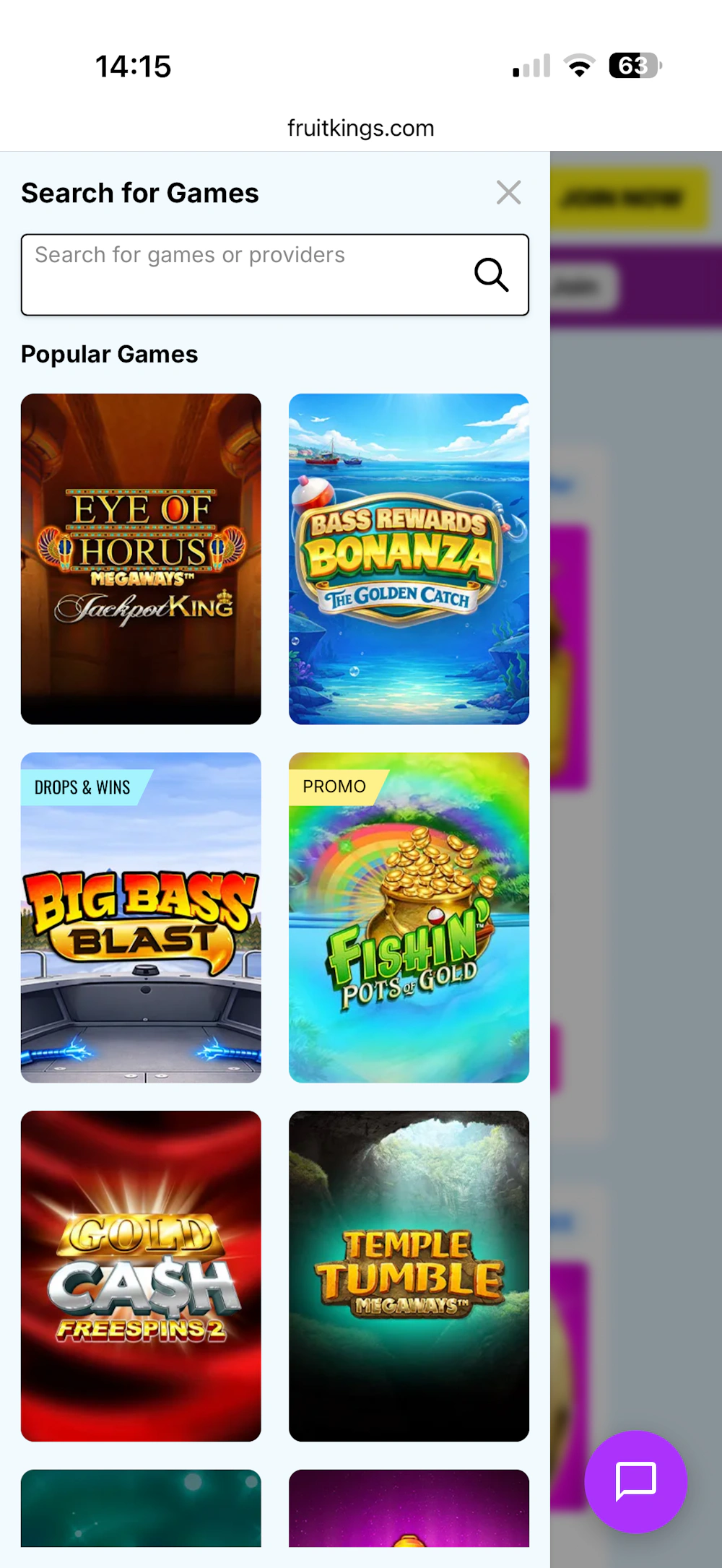Select Gold Cash Freespins 2 tile
722x1568 pixels.
pyautogui.click(x=141, y=1276)
